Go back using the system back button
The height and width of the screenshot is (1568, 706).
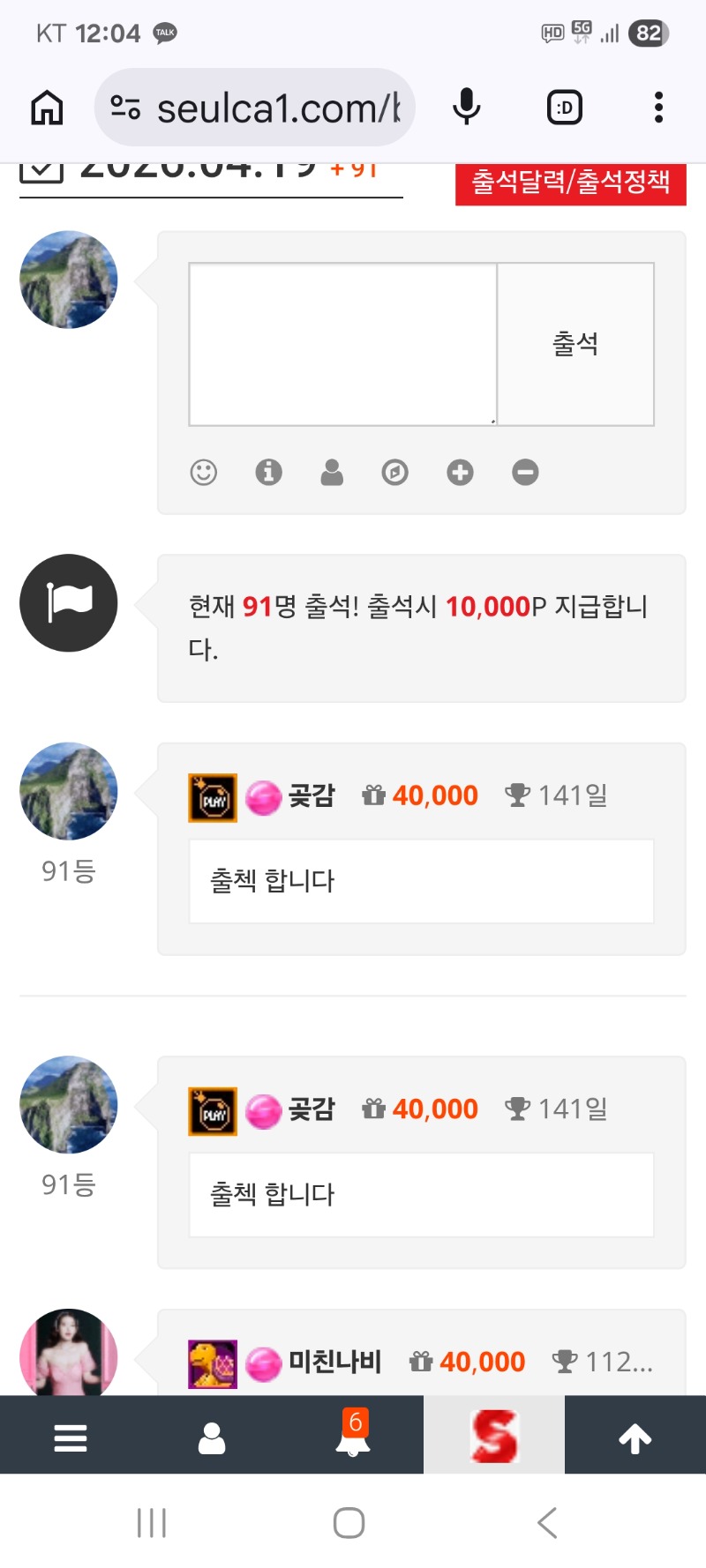click(x=547, y=1523)
